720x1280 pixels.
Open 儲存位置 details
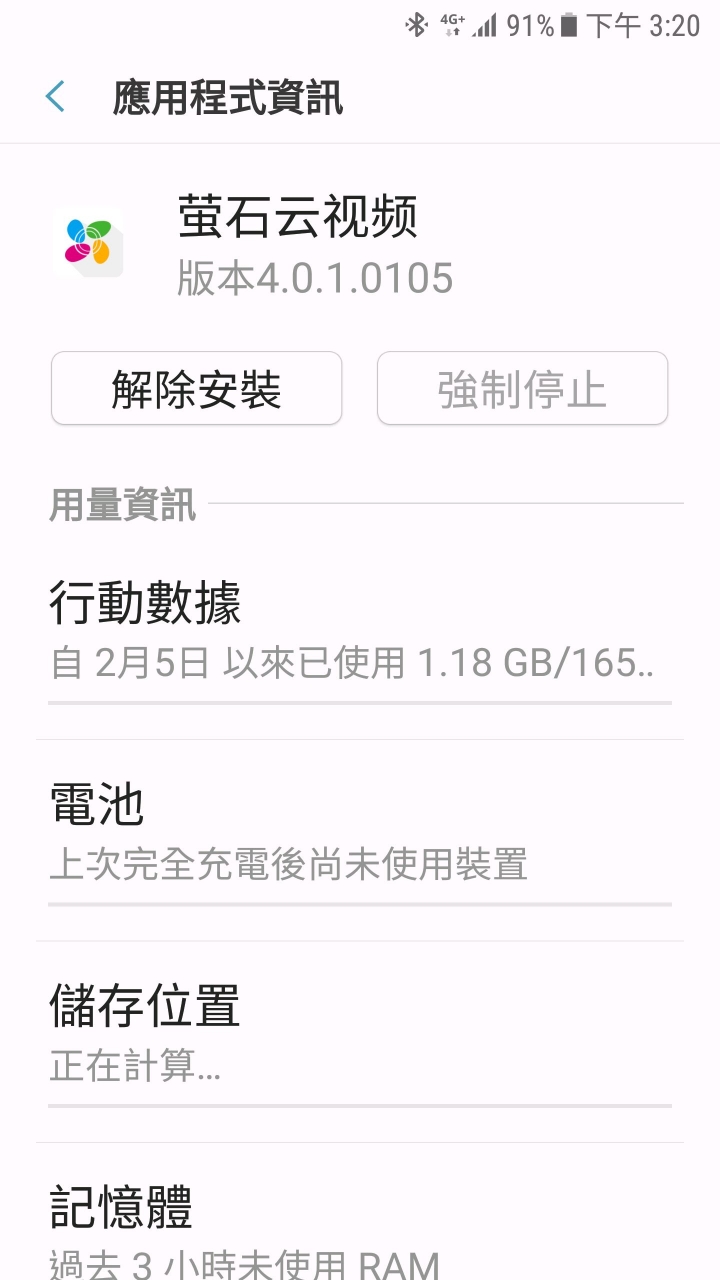point(360,1042)
